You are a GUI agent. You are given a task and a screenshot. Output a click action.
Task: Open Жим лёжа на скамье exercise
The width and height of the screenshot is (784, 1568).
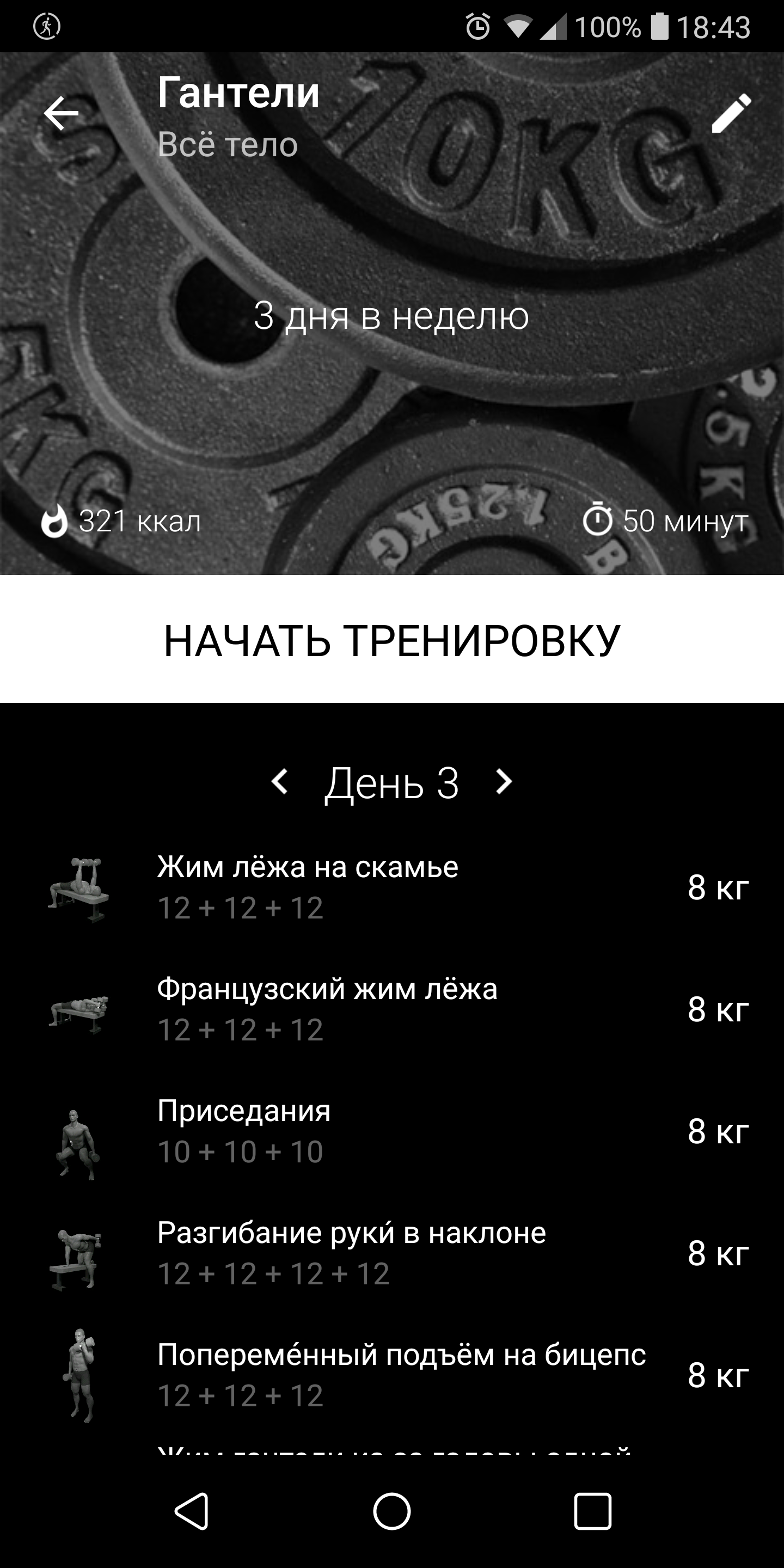[392, 887]
